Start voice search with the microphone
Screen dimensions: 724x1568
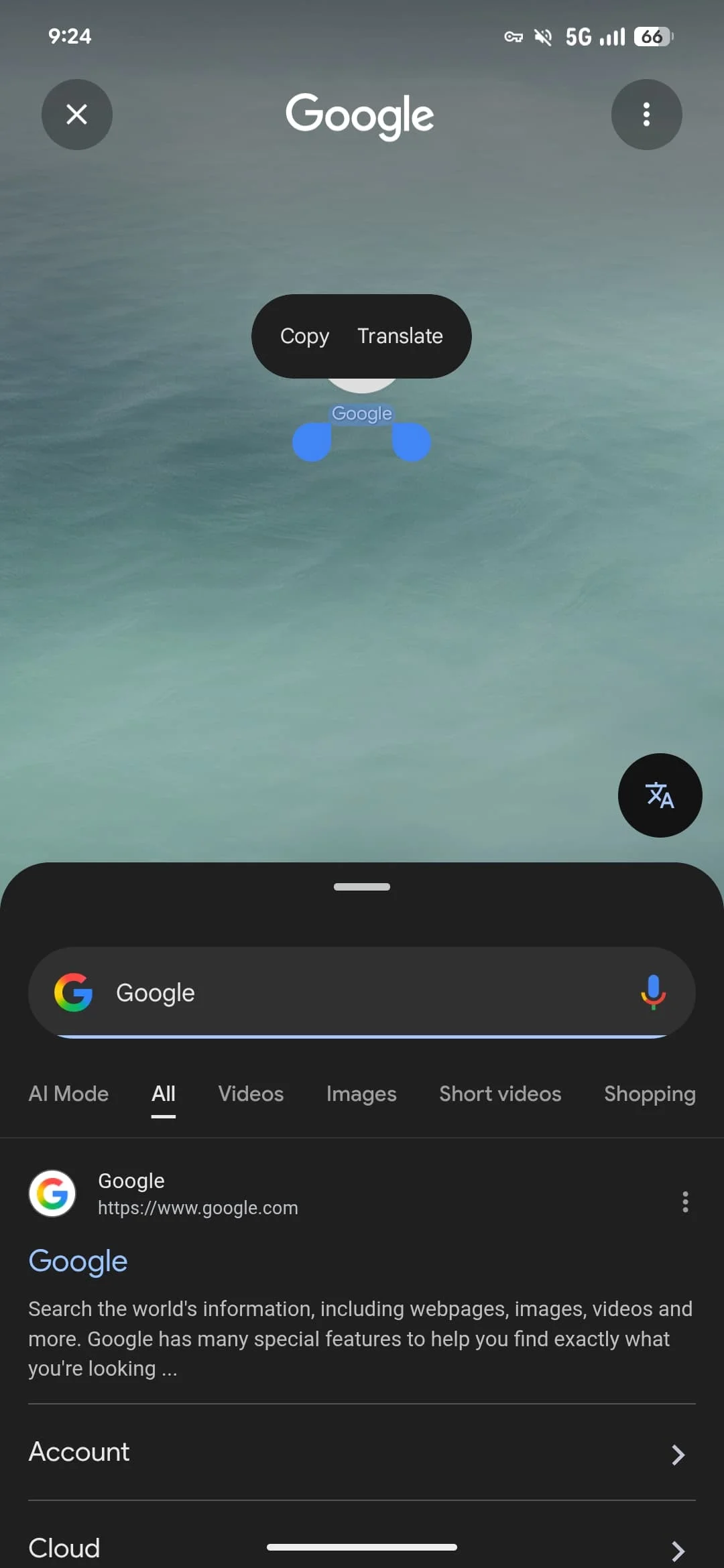pyautogui.click(x=653, y=992)
